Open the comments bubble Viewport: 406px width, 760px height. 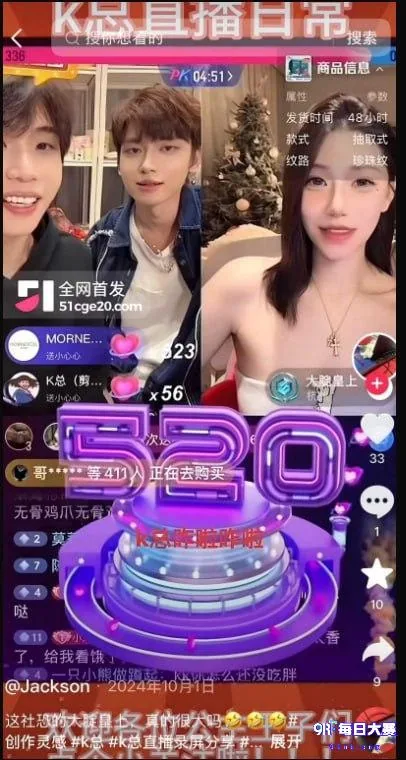[377, 502]
